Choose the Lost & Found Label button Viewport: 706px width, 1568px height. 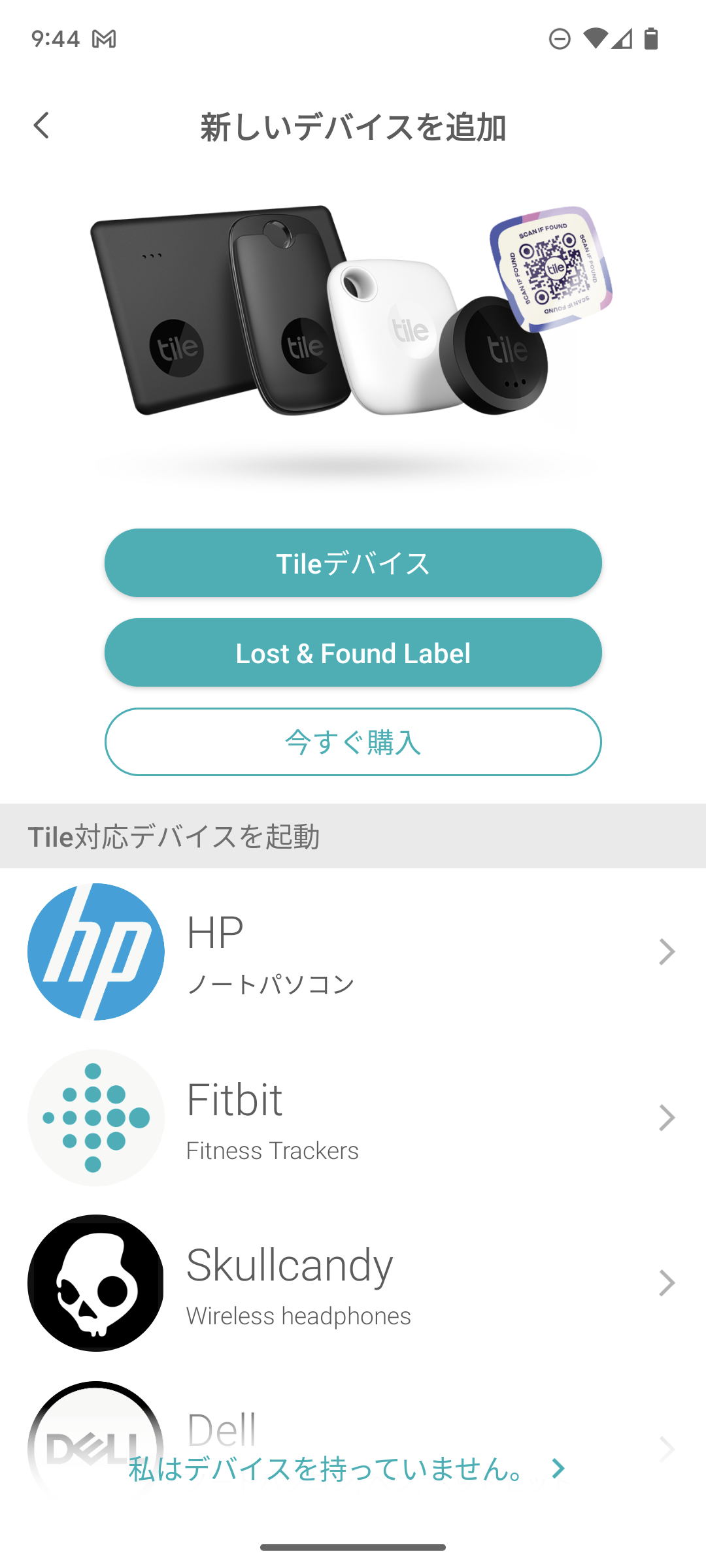pyautogui.click(x=353, y=653)
